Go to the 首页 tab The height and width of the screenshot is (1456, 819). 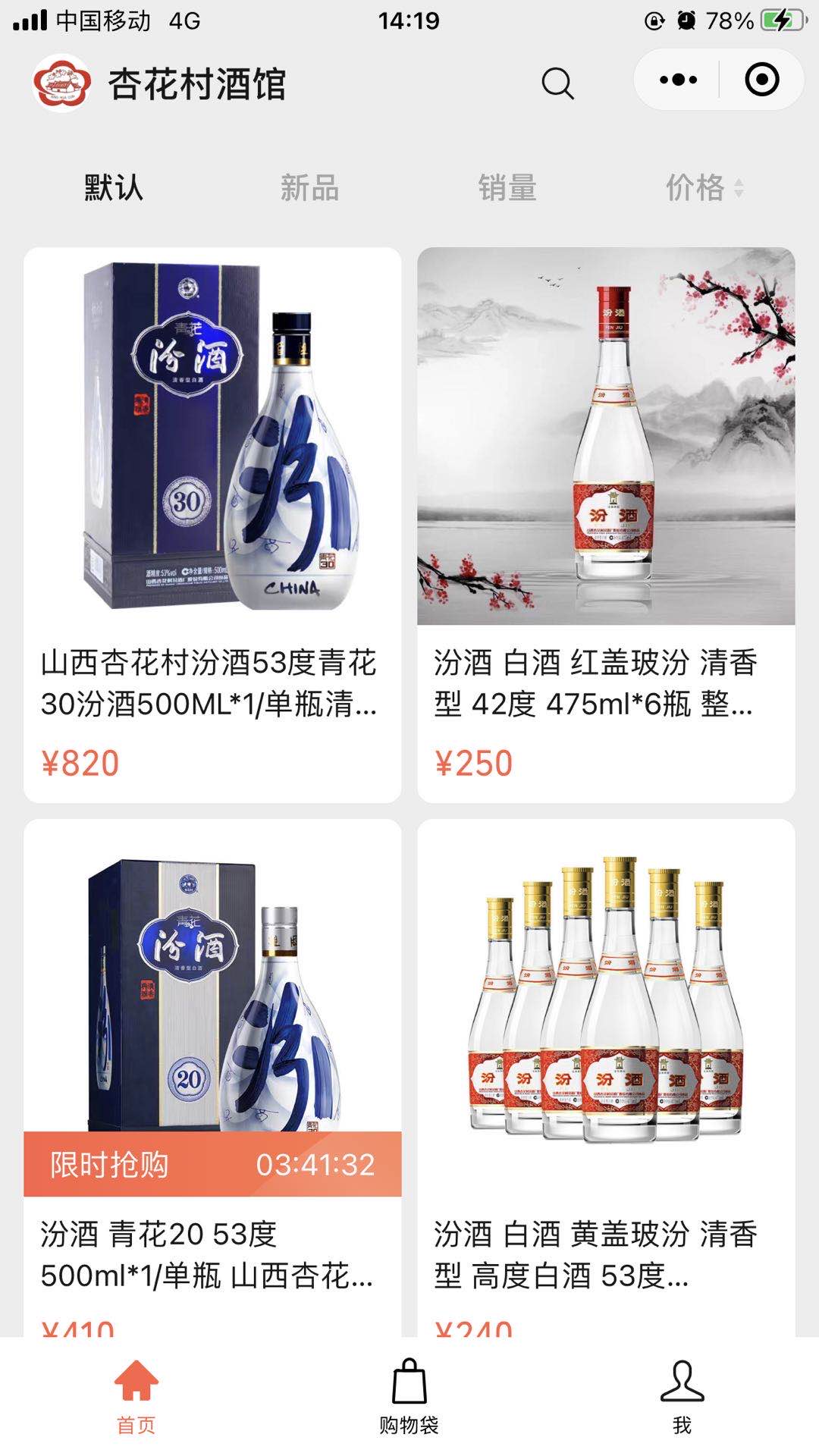pos(136,1397)
